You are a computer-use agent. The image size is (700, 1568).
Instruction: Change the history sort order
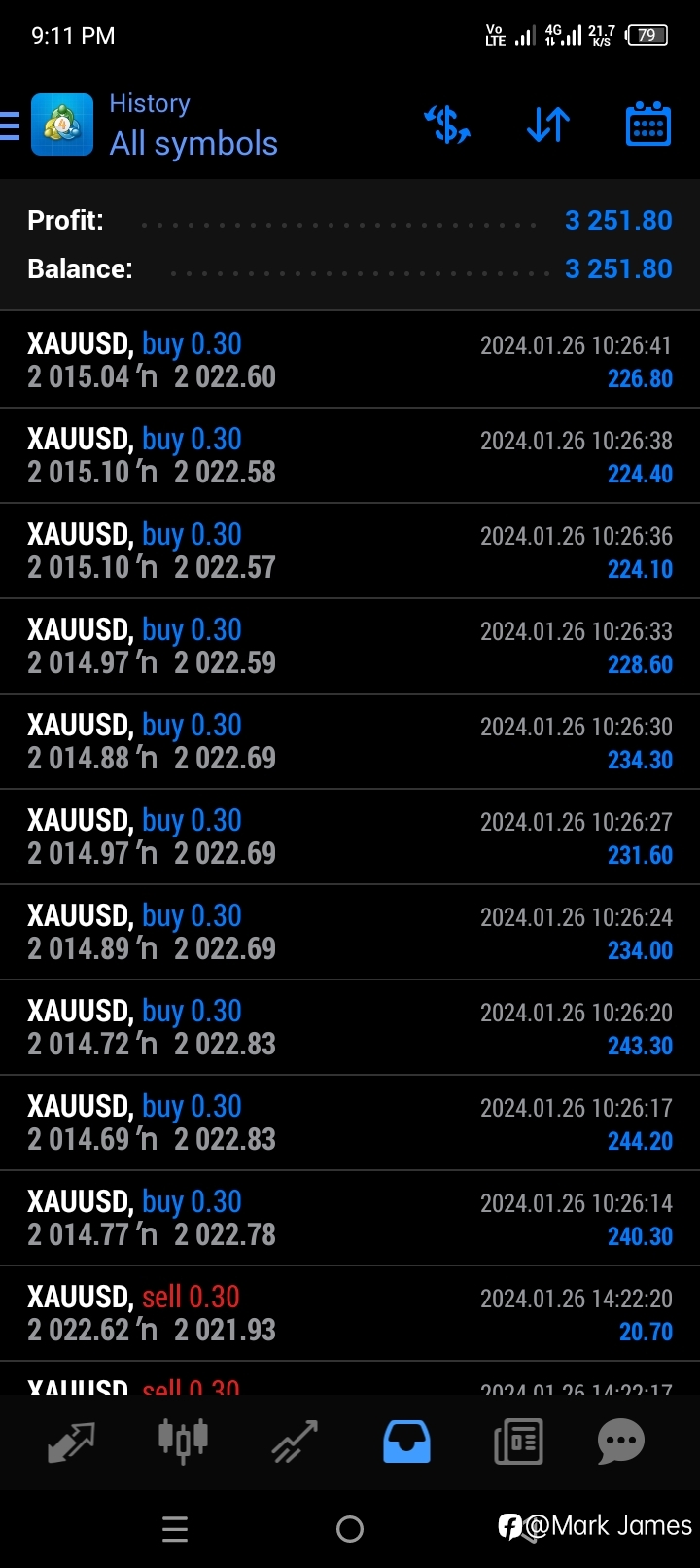[548, 125]
